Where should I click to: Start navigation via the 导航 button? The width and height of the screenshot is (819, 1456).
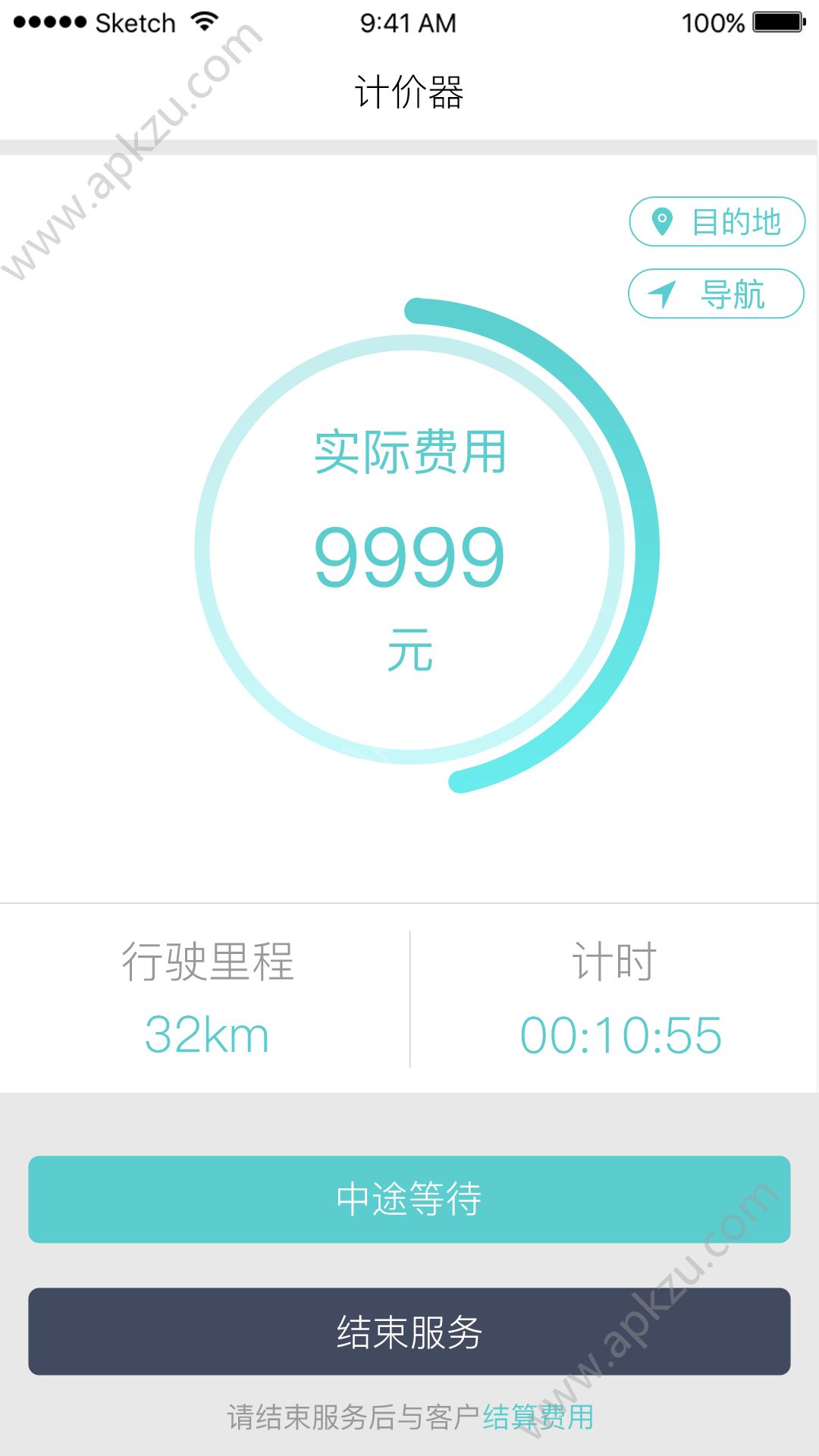pos(716,293)
